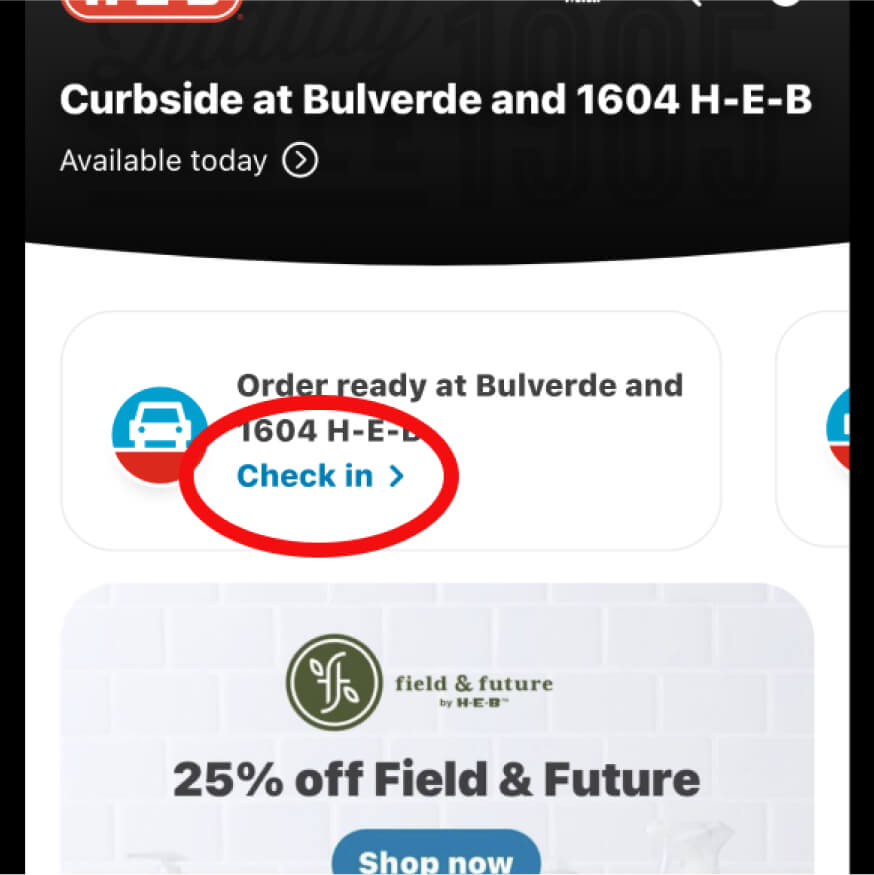874x875 pixels.
Task: Tap the Order ready at Bulverde card
Action: pyautogui.click(x=390, y=430)
